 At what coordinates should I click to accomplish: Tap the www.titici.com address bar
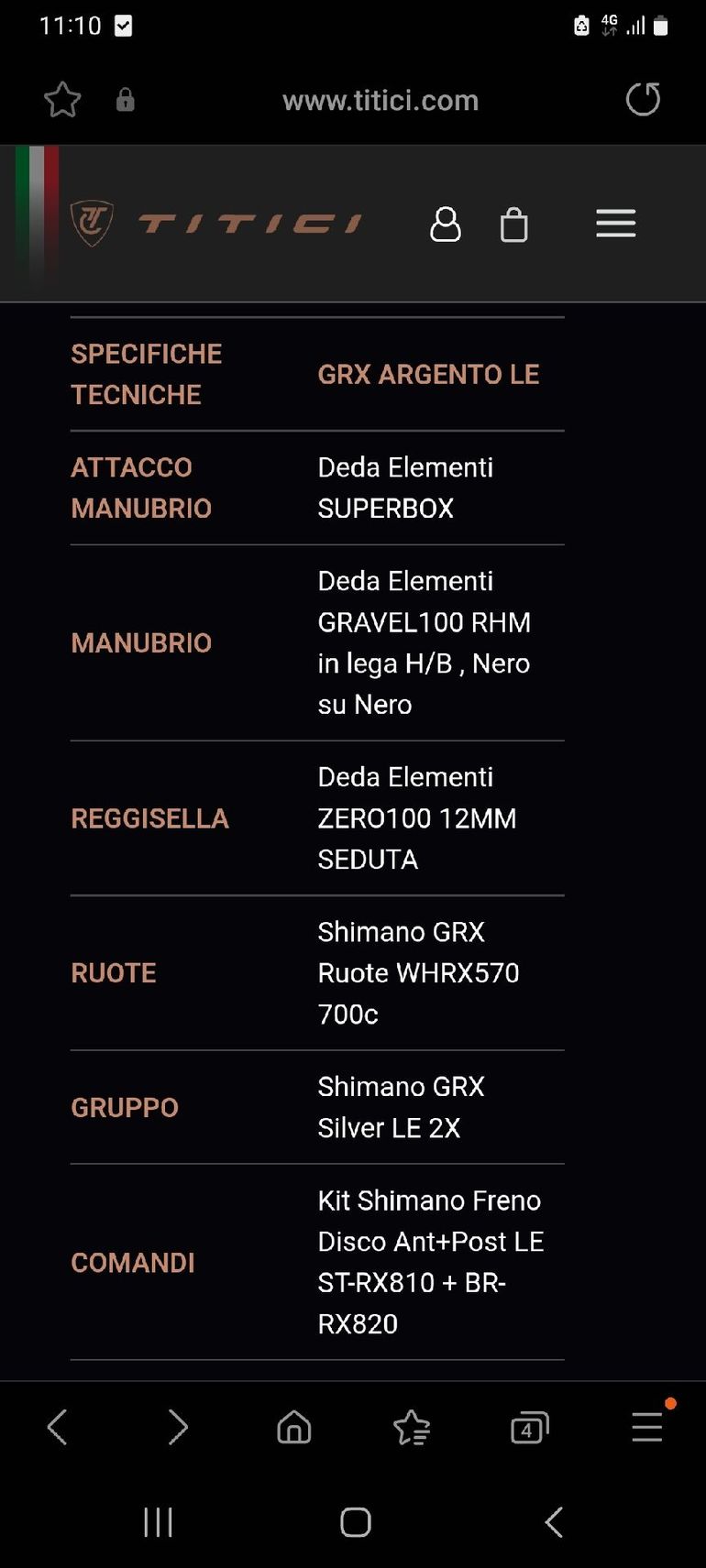click(380, 100)
